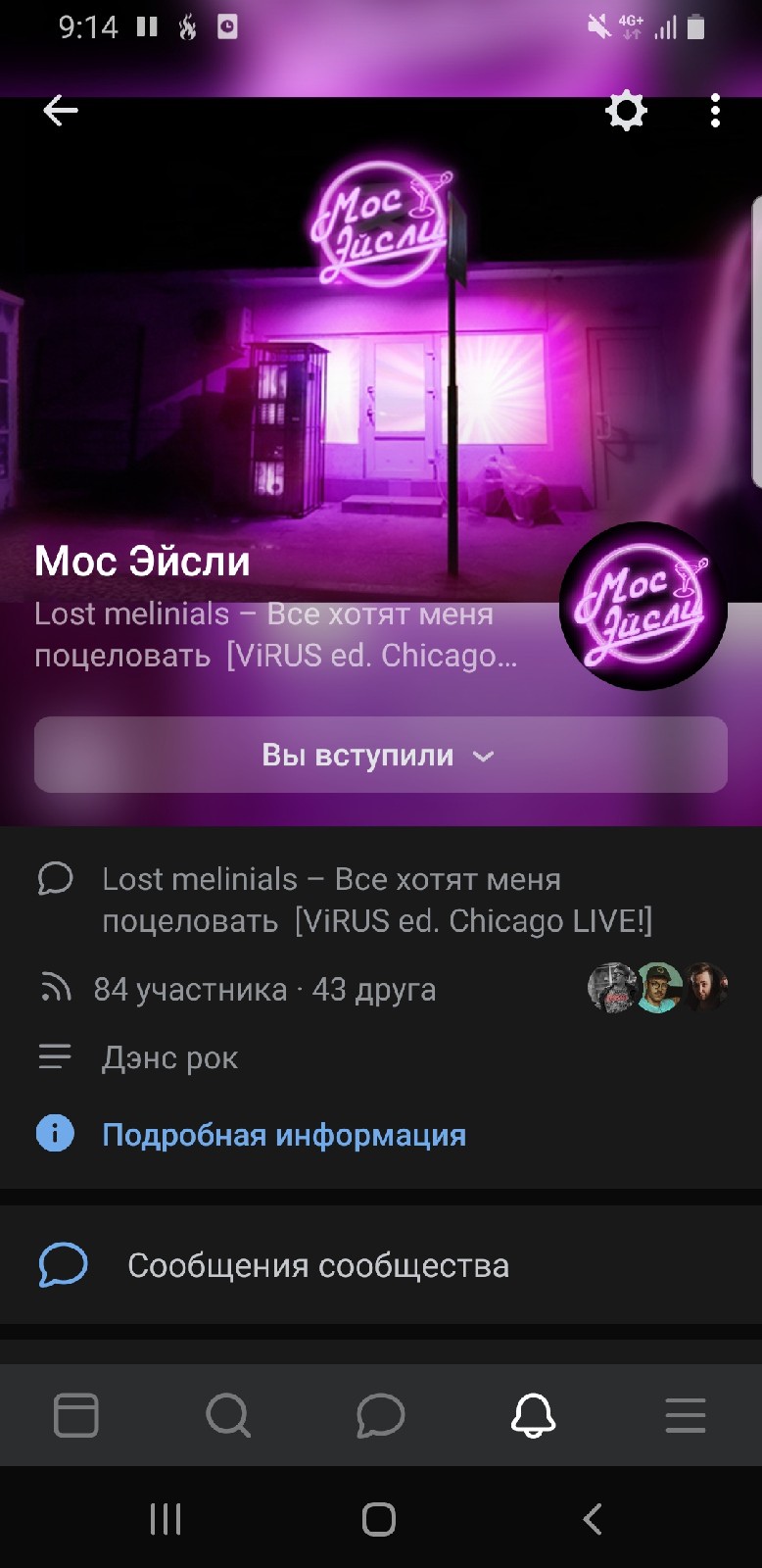Switch to the messages tab
The width and height of the screenshot is (762, 1568).
tap(380, 1415)
